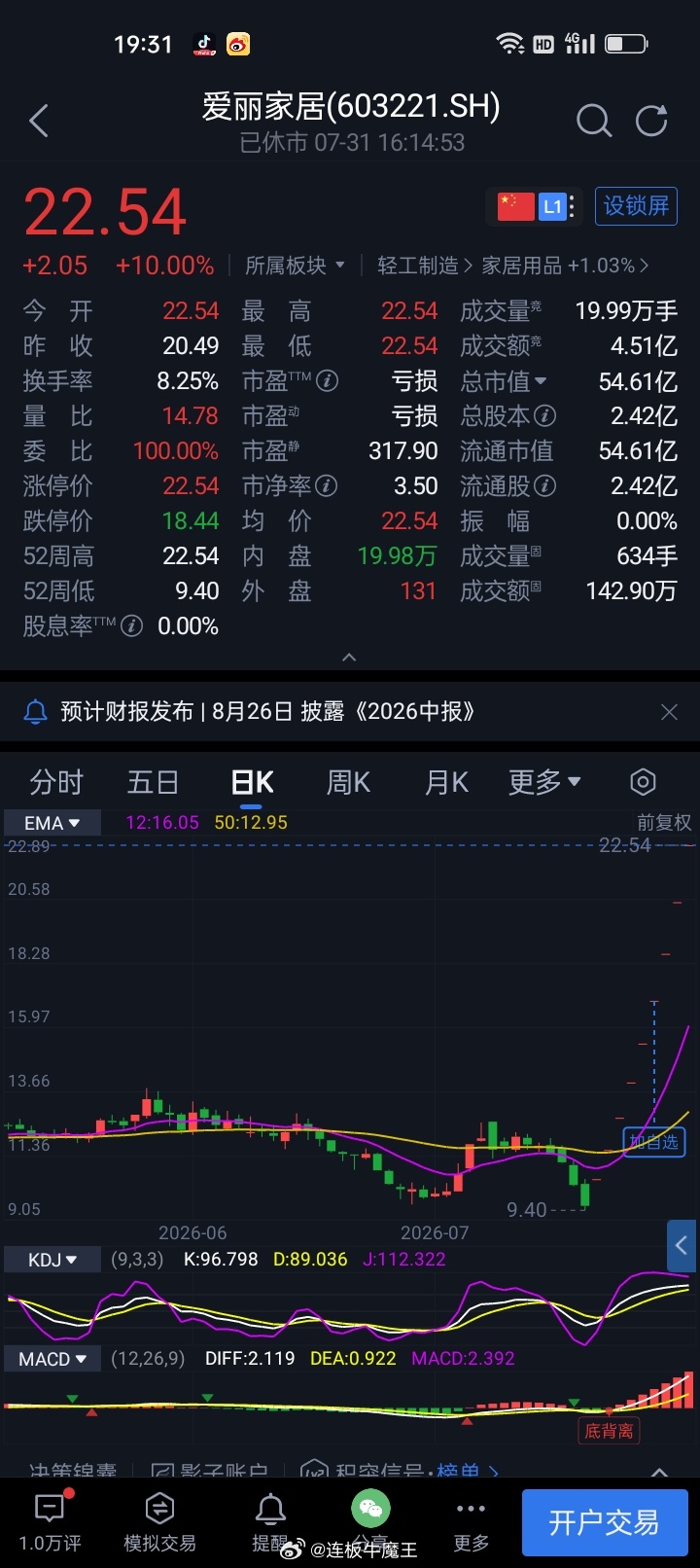Collapse the quote details panel
Viewport: 700px width, 1568px height.
point(350,658)
